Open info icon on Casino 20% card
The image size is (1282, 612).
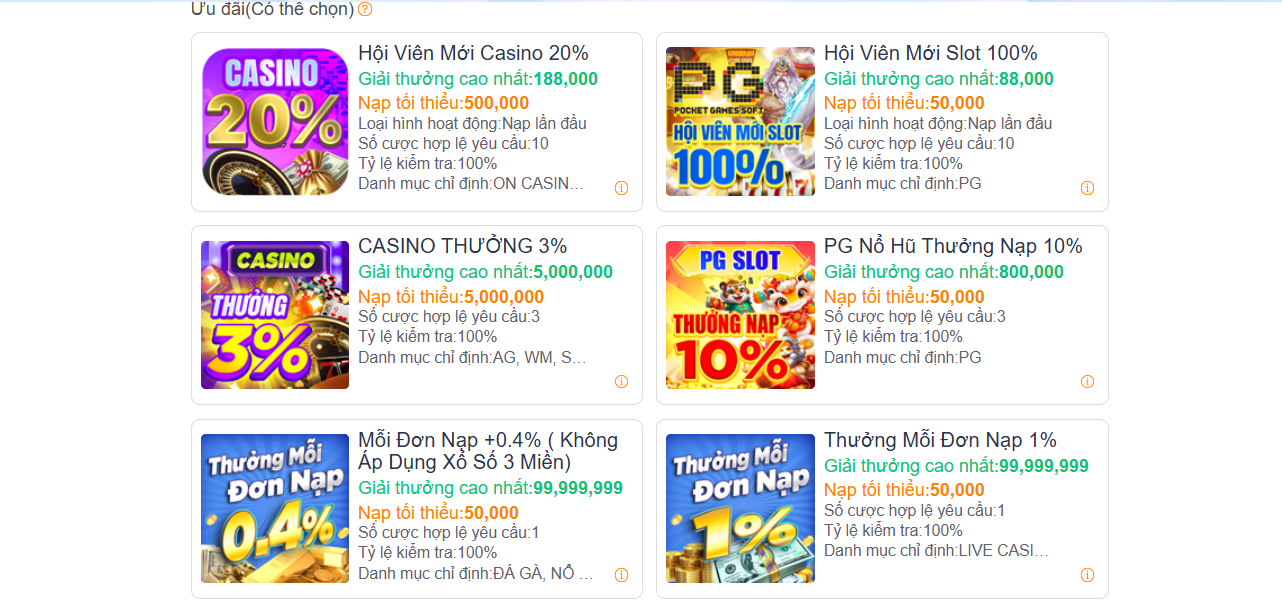click(621, 188)
